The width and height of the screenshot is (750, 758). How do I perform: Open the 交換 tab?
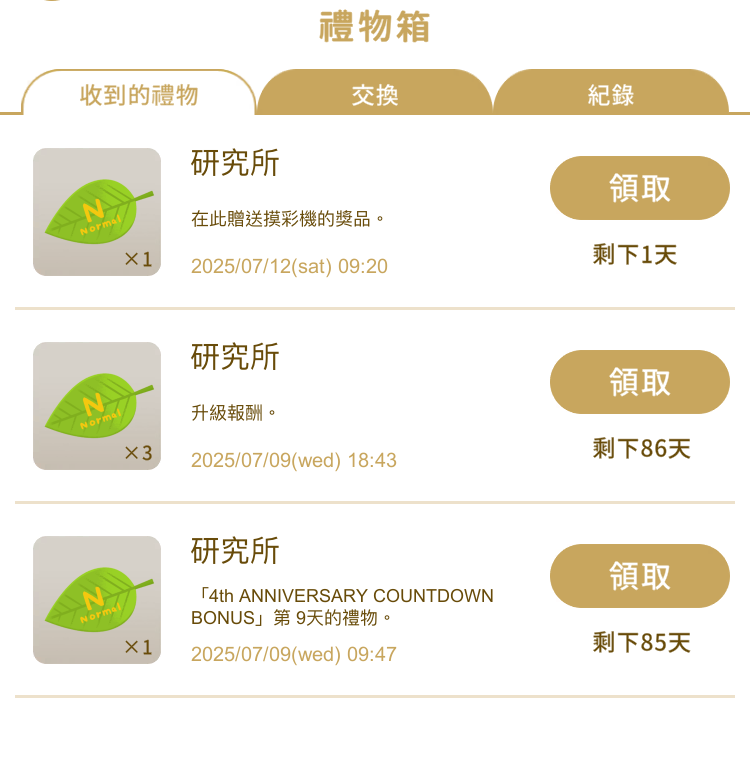(x=375, y=95)
